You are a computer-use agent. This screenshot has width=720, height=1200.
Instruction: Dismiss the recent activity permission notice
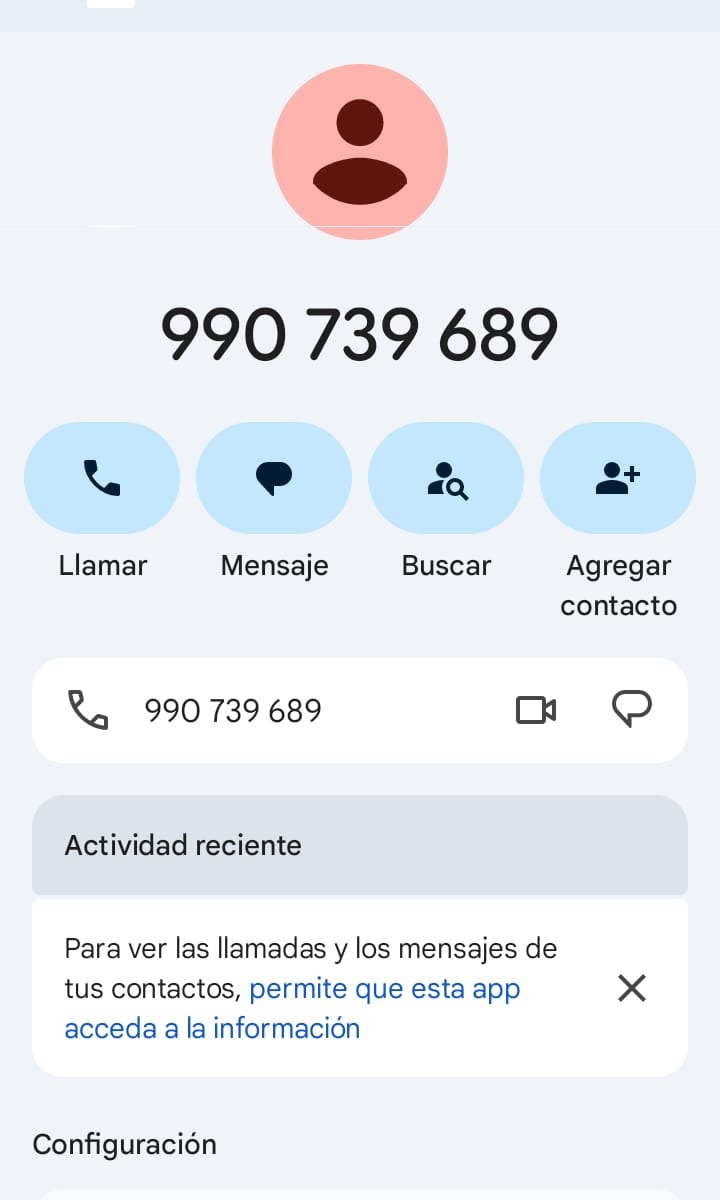click(x=631, y=988)
